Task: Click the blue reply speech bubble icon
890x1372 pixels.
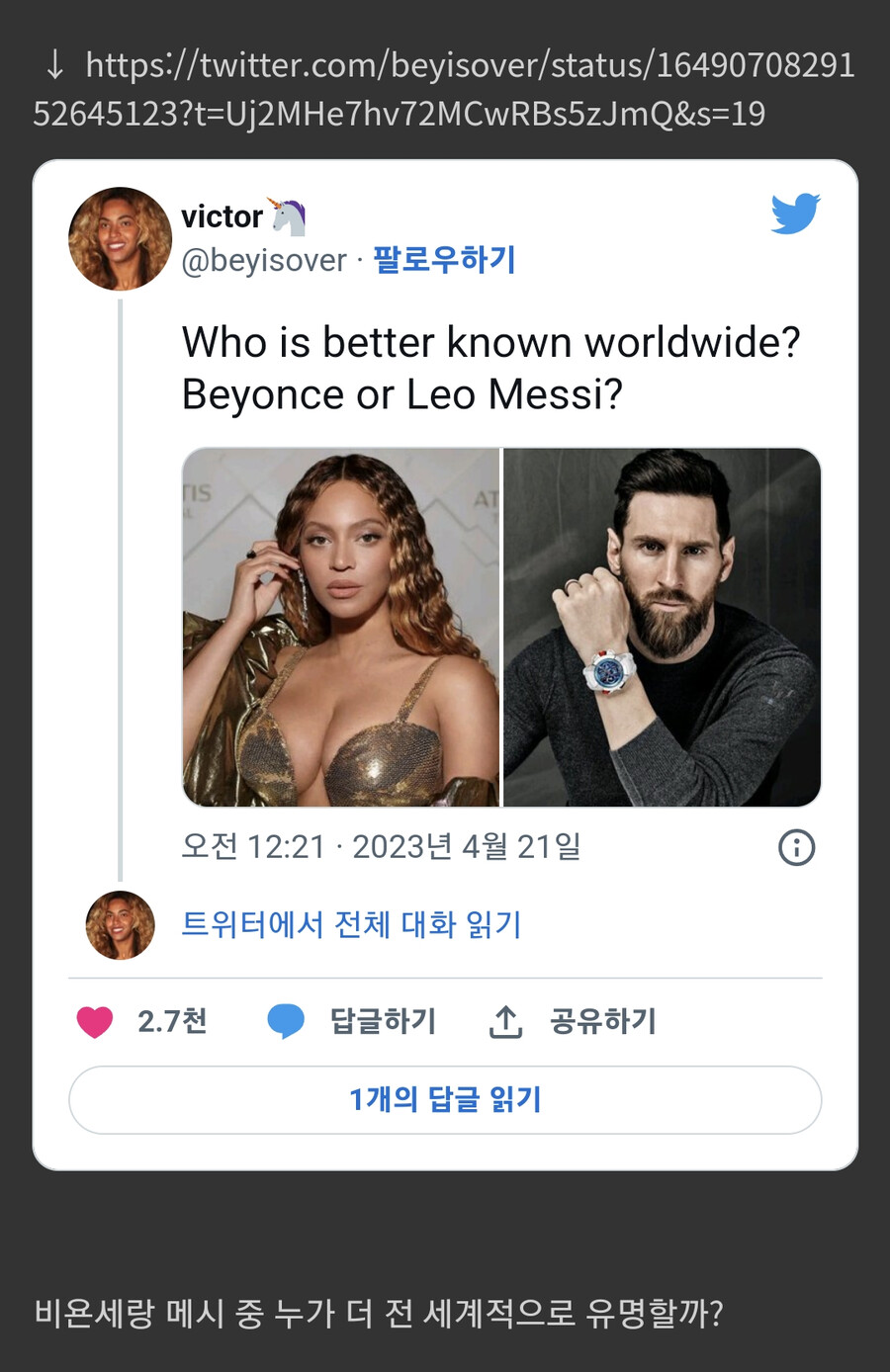Action: 287,1022
